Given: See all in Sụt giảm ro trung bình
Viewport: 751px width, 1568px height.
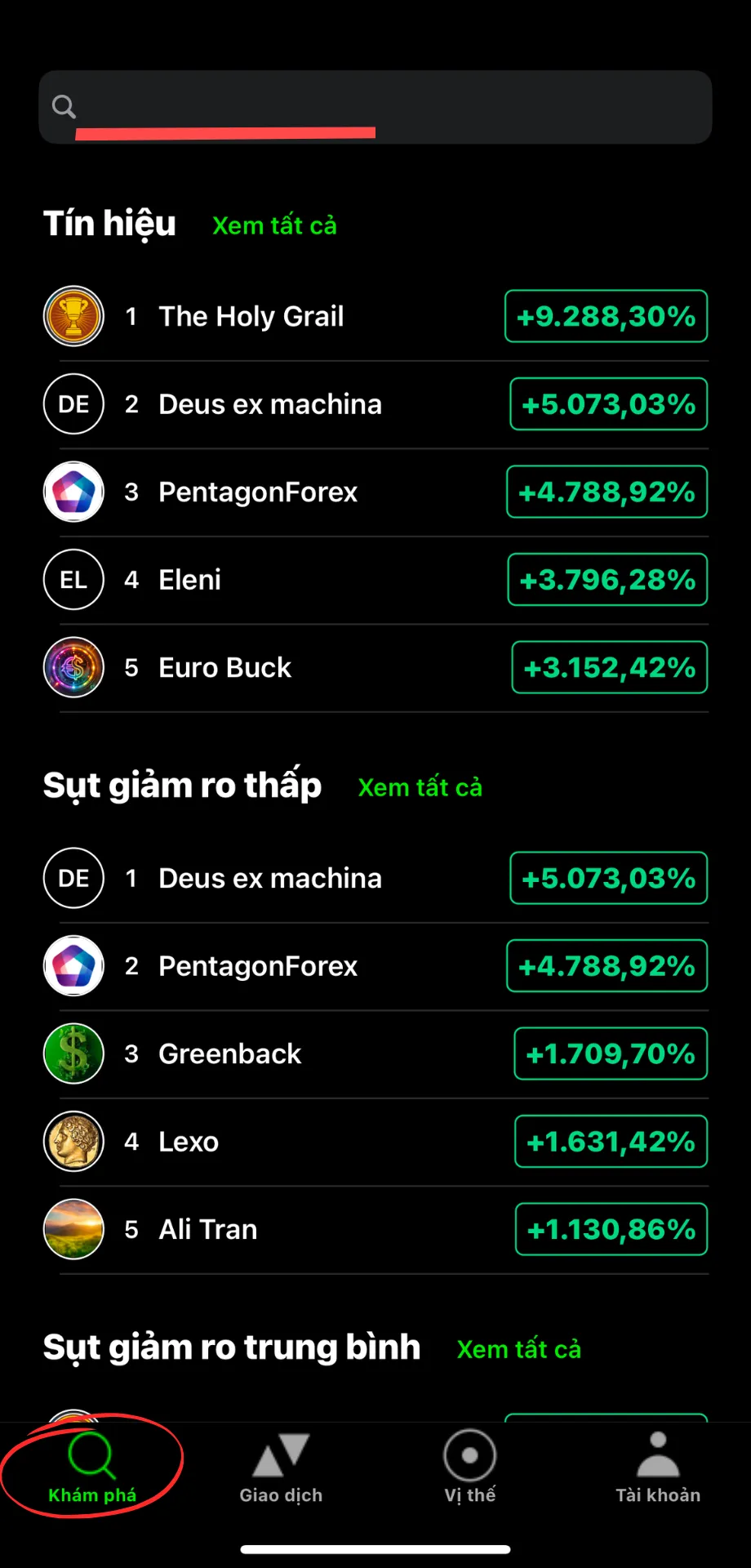Looking at the screenshot, I should (519, 1349).
